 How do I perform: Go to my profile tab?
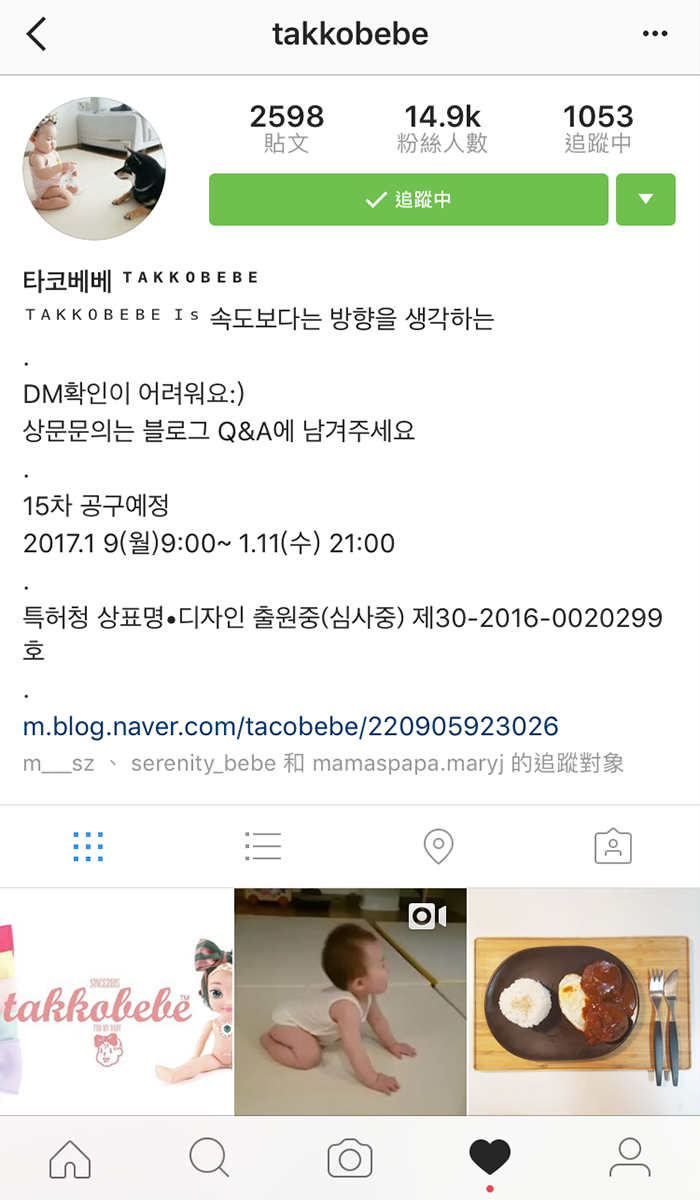coord(630,1159)
